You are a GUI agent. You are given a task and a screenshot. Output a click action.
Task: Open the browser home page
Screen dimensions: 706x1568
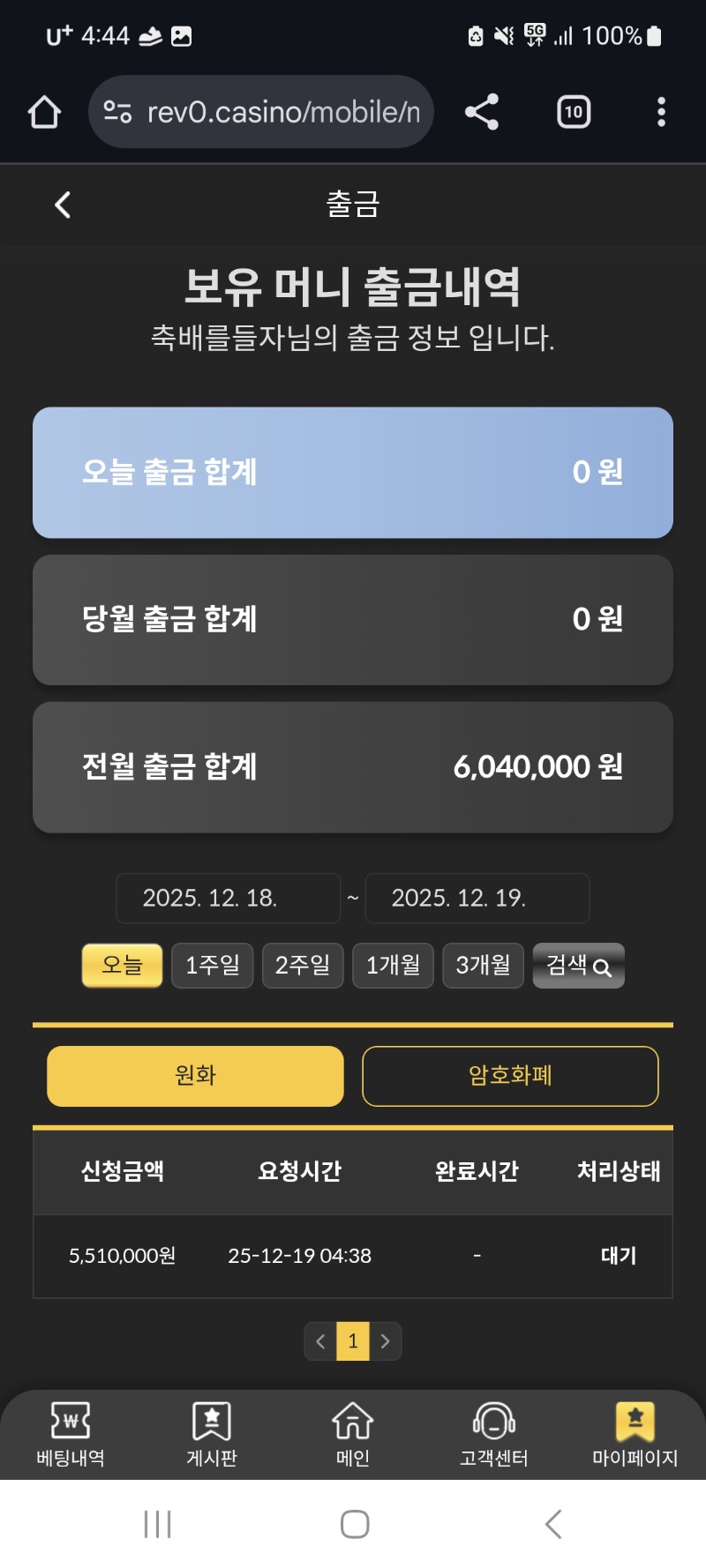(44, 112)
